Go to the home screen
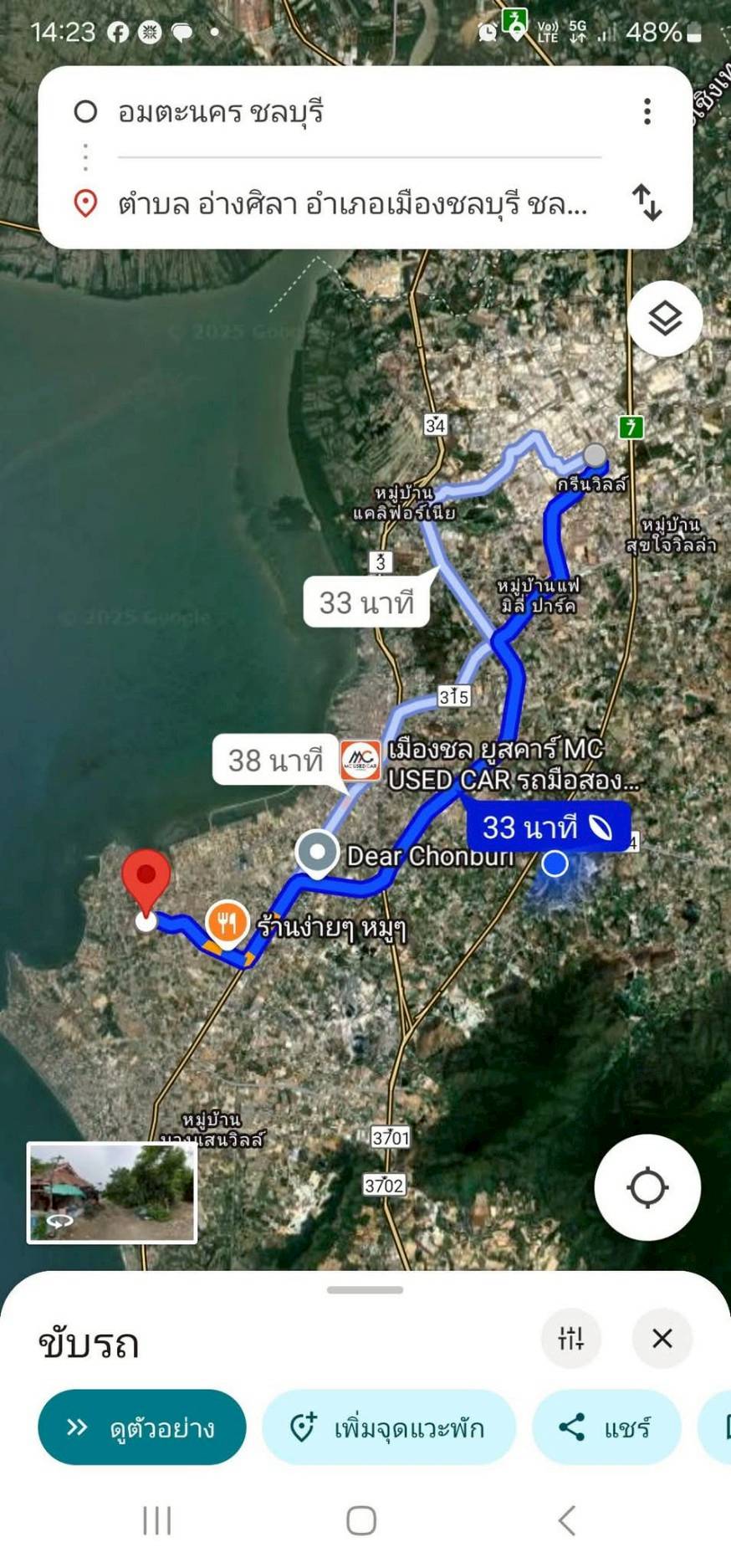Screen dimensions: 731x1568 point(361,1520)
